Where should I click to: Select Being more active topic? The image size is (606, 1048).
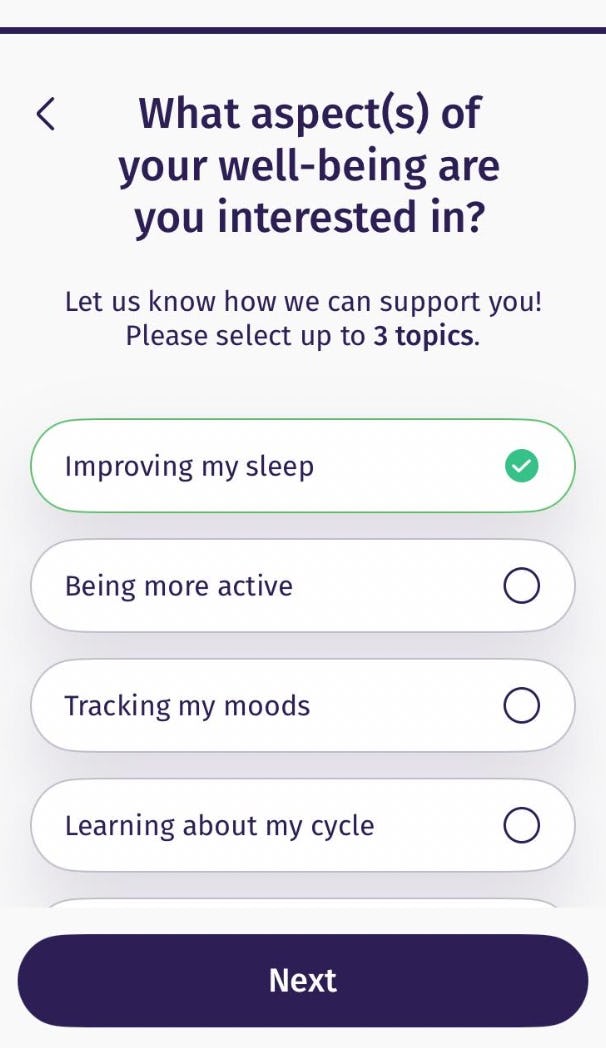(x=302, y=586)
